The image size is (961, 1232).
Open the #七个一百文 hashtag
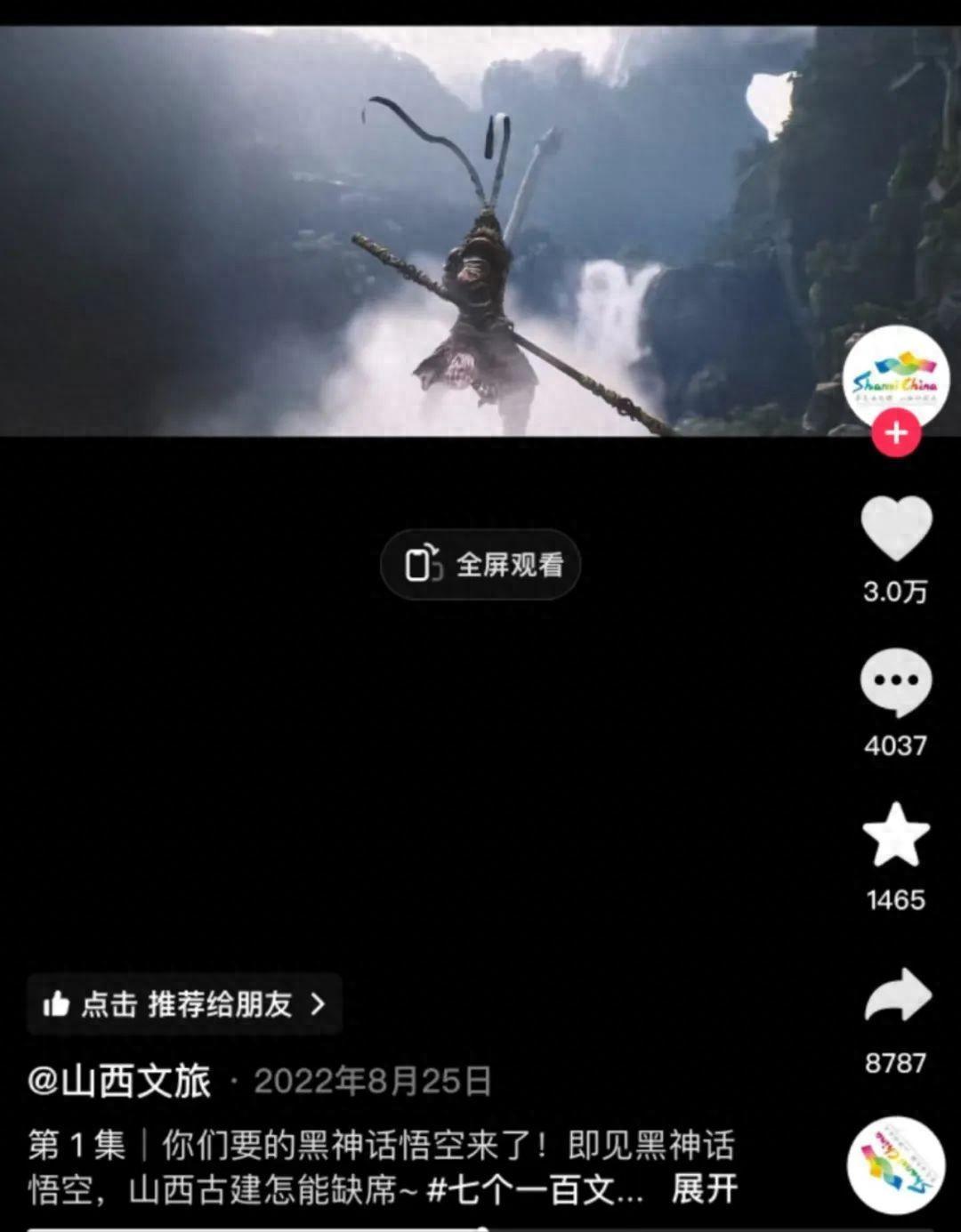point(534,1190)
